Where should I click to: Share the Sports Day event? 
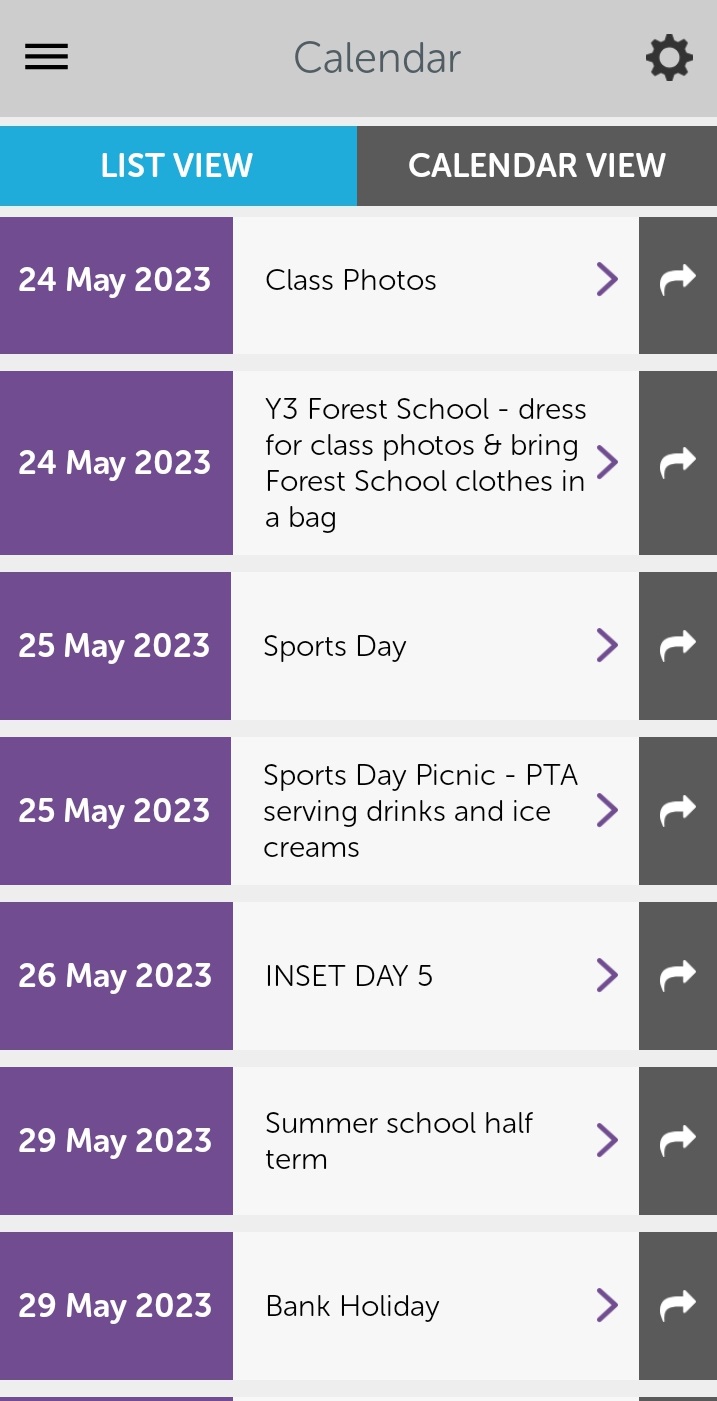click(678, 646)
